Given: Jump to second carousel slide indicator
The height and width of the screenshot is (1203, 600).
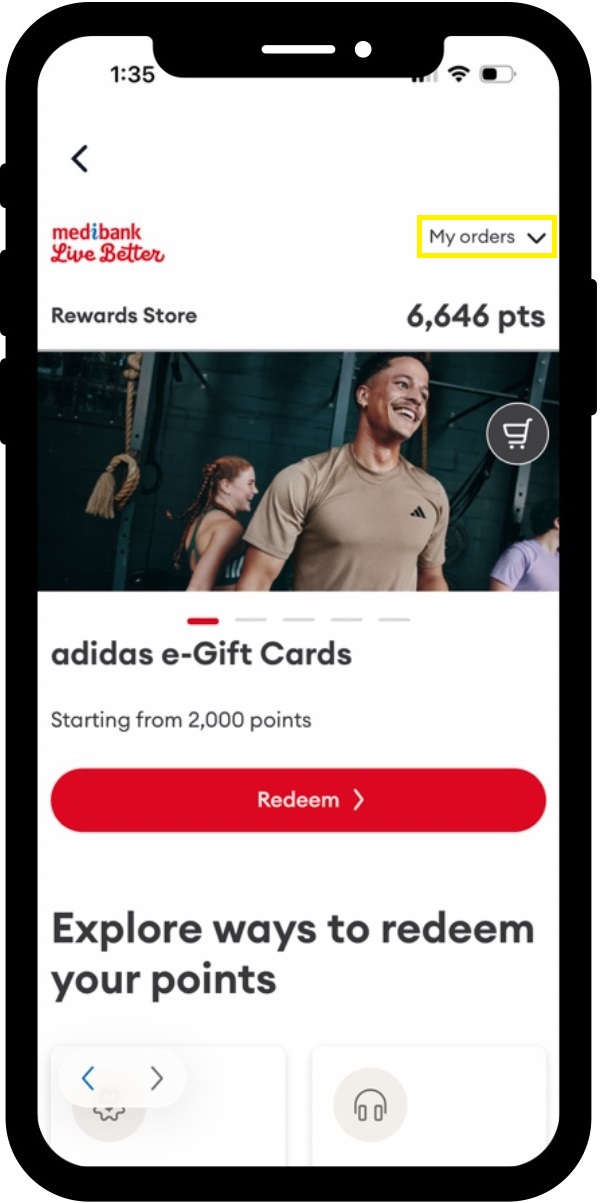Looking at the screenshot, I should (x=251, y=620).
